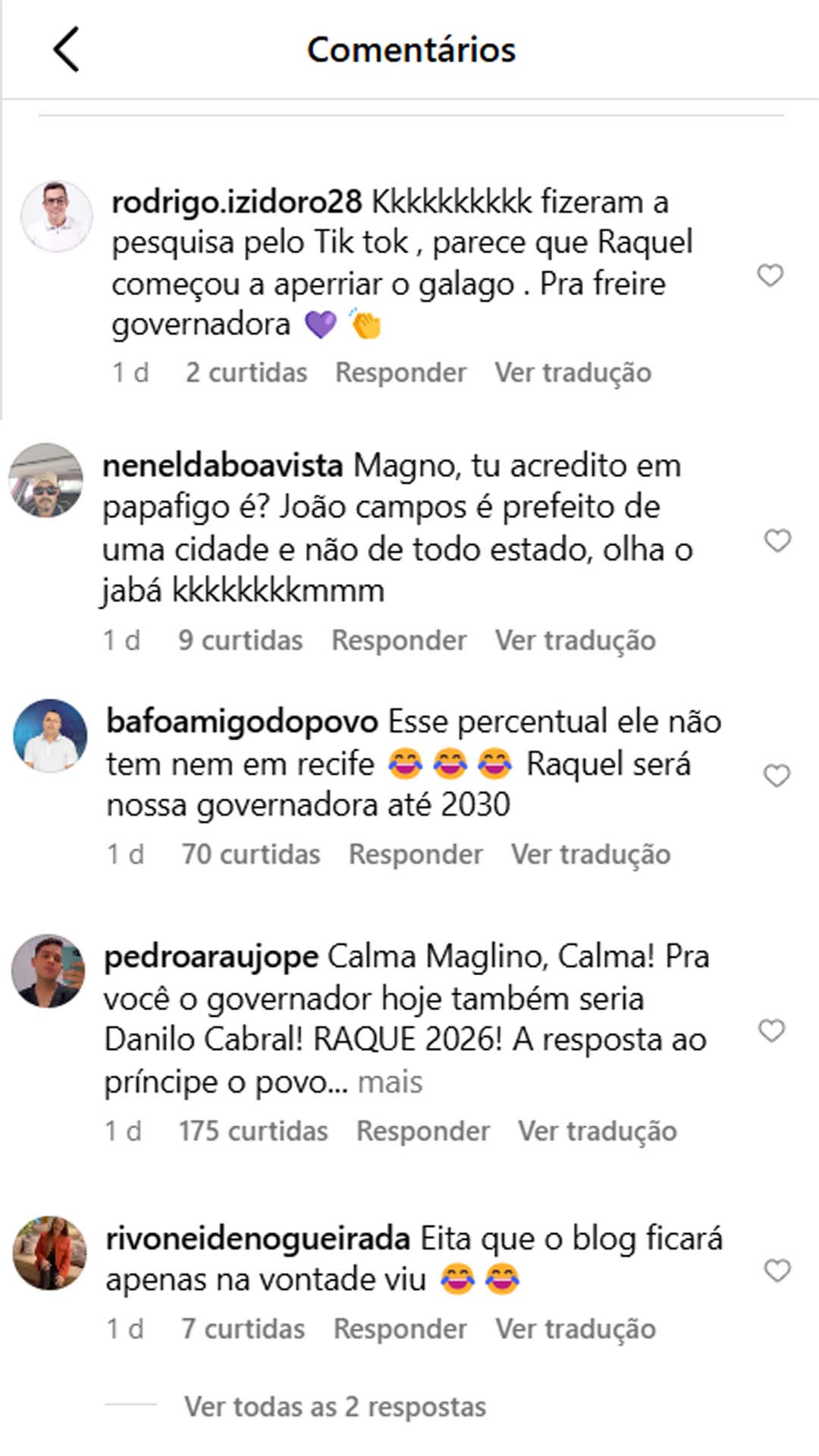
Task: See the 175 likes on pedroaraujope's comment
Action: (x=253, y=1131)
